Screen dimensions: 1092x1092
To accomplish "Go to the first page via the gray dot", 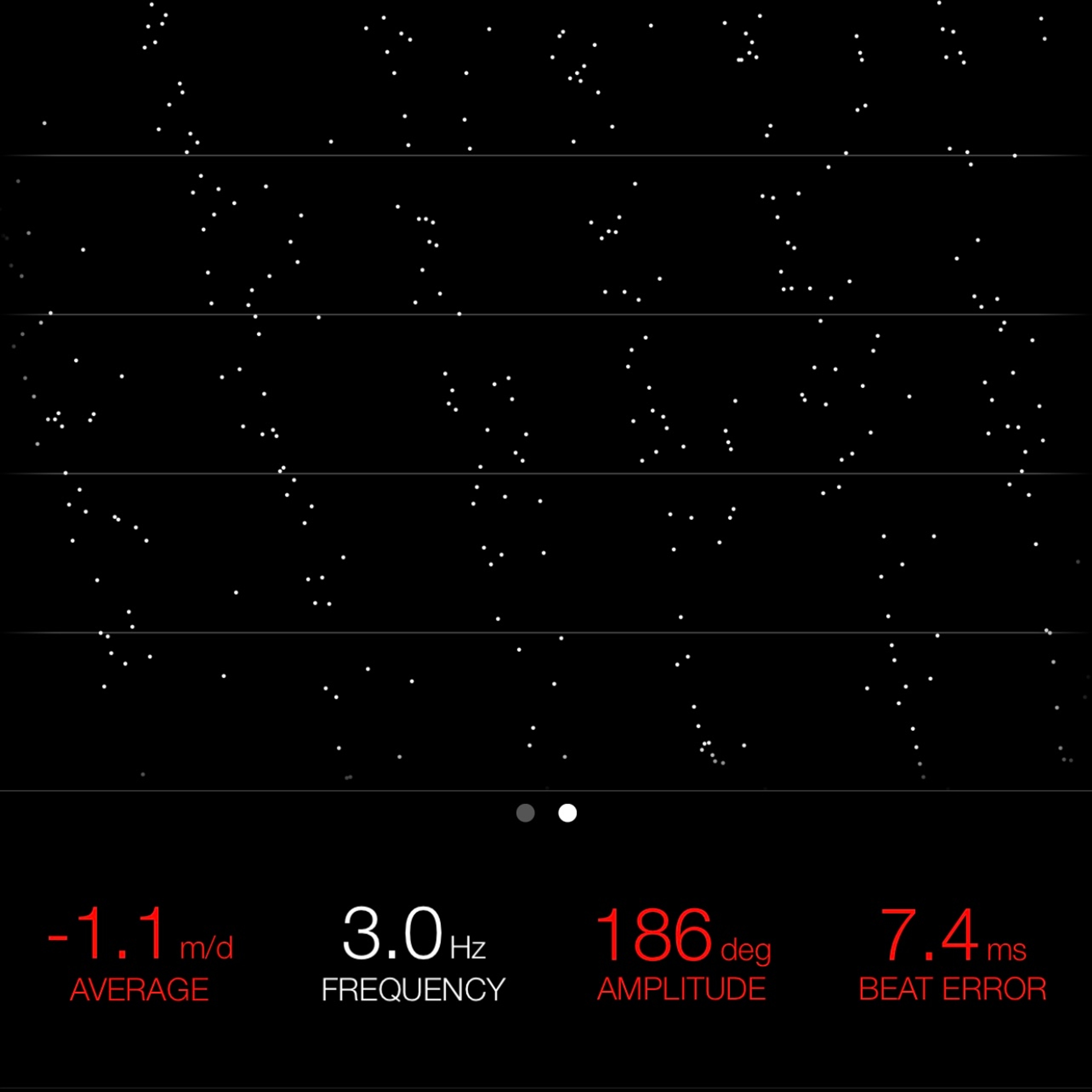I will (525, 813).
